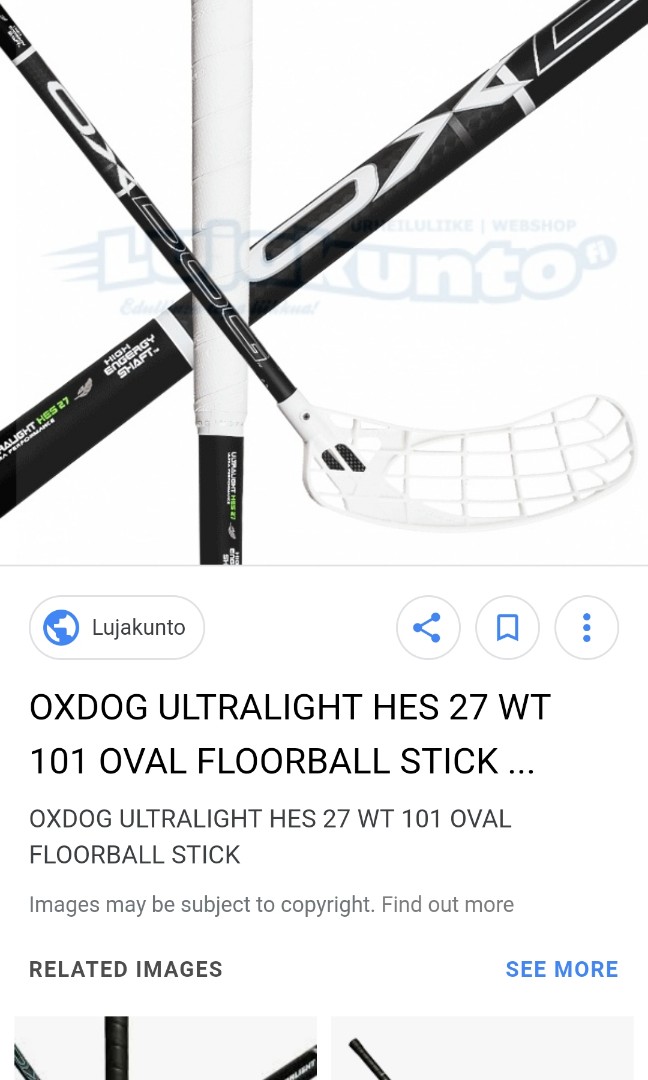Share this floorball stick image
Viewport: 648px width, 1080px height.
428,628
